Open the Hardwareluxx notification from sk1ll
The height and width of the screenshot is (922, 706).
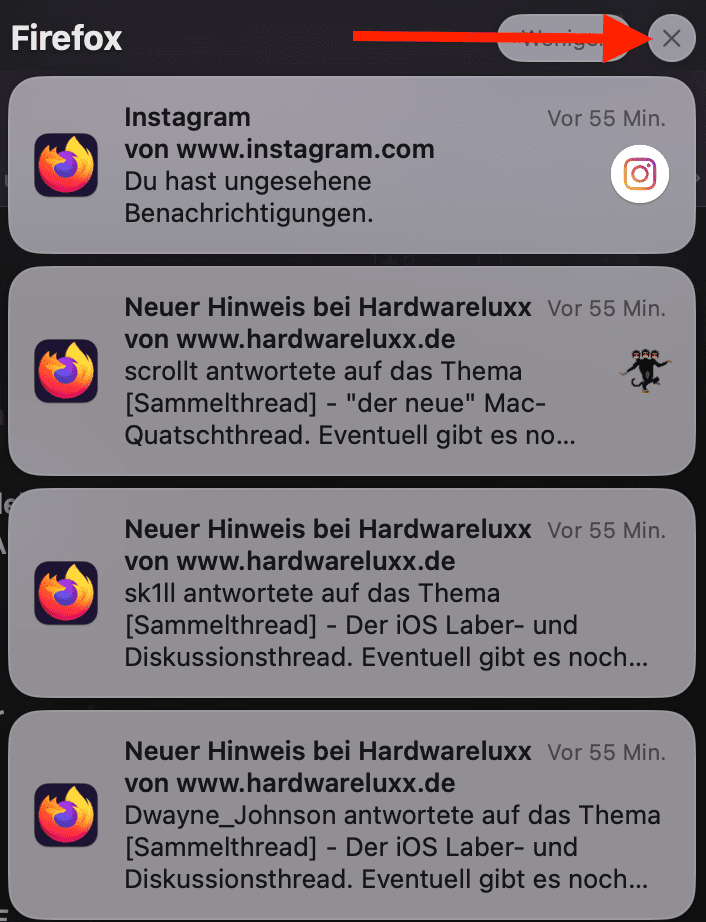[350, 592]
